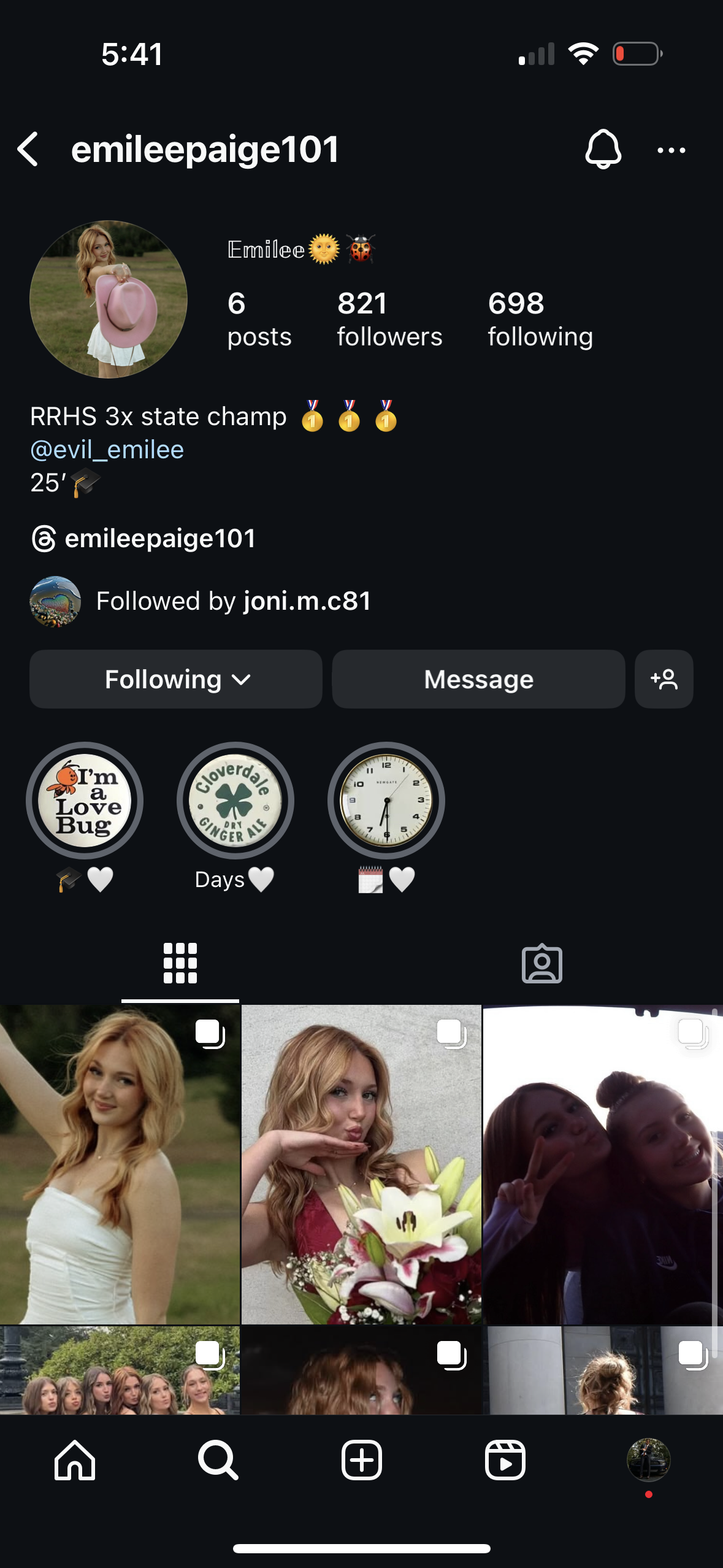Open the I'm a Love Bug highlight
Viewport: 723px width, 1568px height.
tap(85, 801)
